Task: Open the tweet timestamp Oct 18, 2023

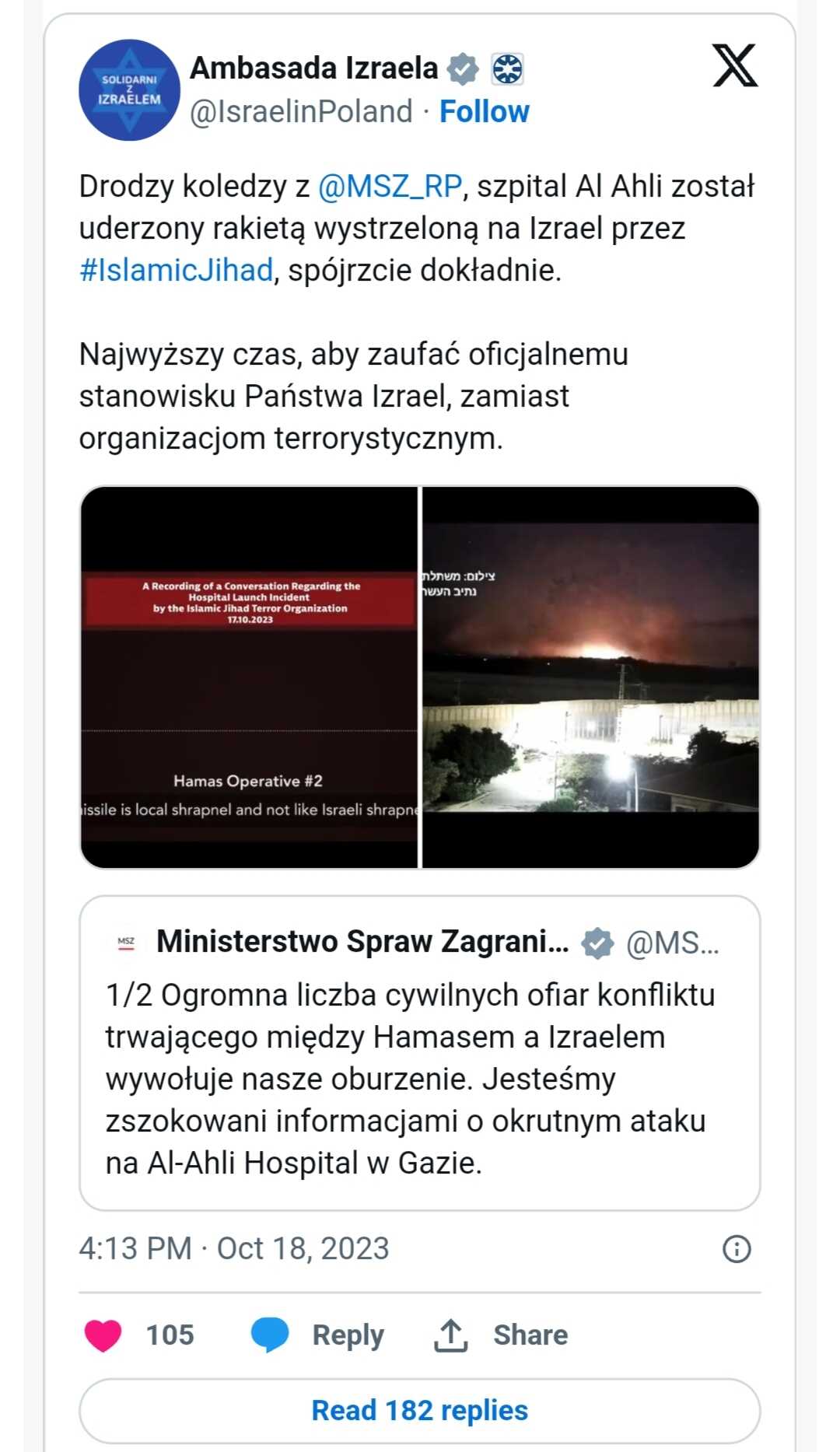Action: tap(233, 1249)
